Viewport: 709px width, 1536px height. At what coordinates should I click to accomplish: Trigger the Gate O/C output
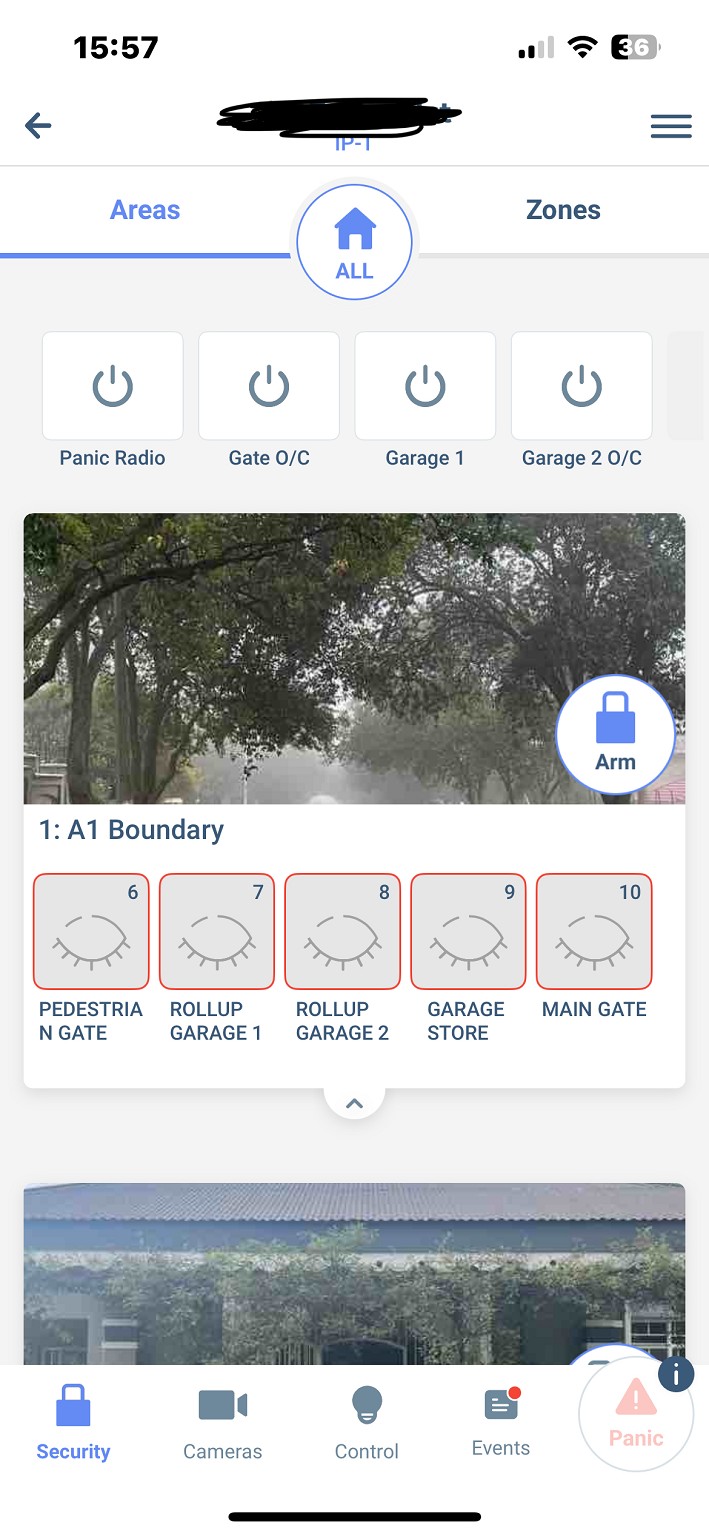[x=269, y=387]
